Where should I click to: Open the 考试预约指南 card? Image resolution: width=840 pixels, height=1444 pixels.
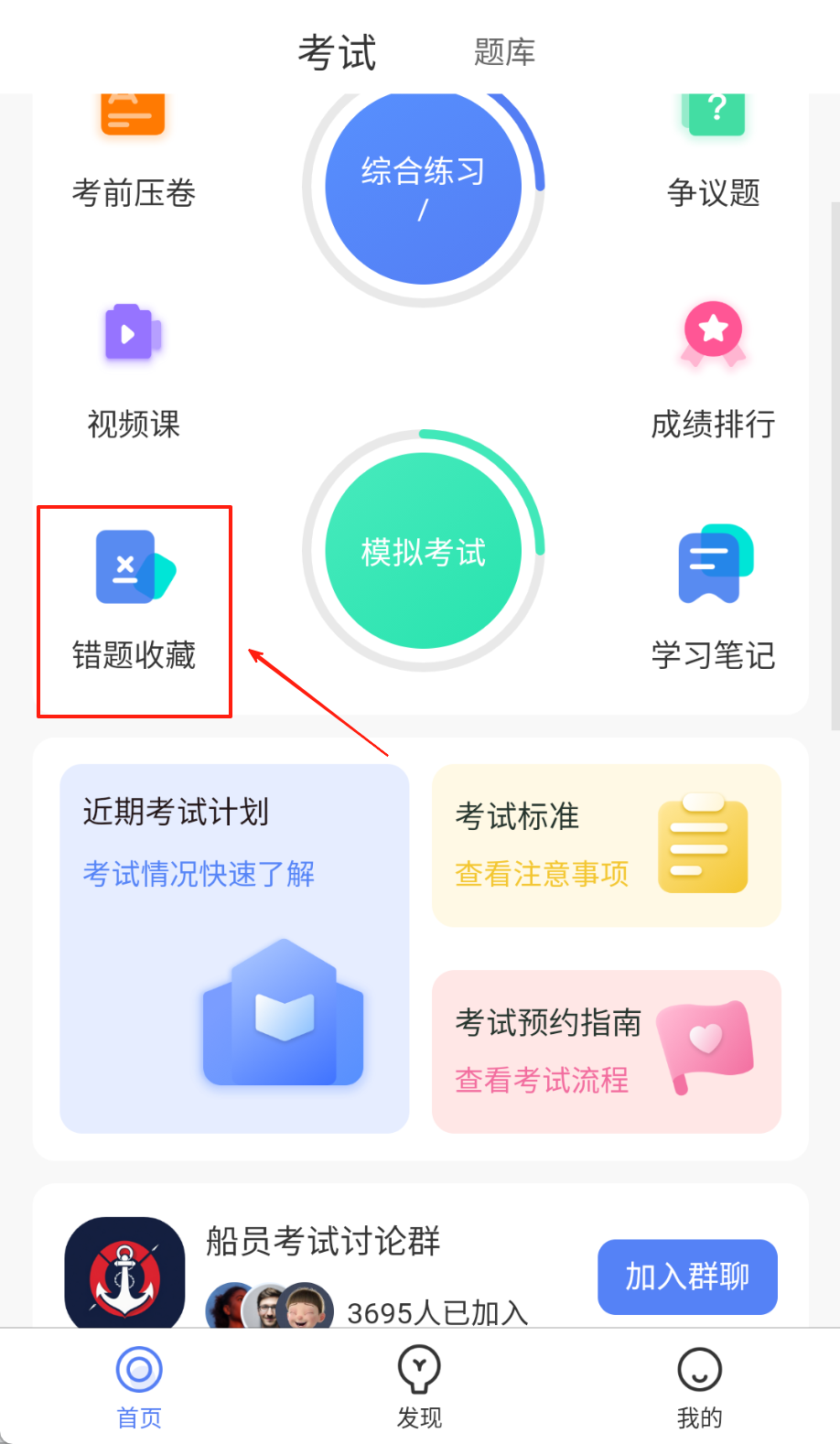606,1051
